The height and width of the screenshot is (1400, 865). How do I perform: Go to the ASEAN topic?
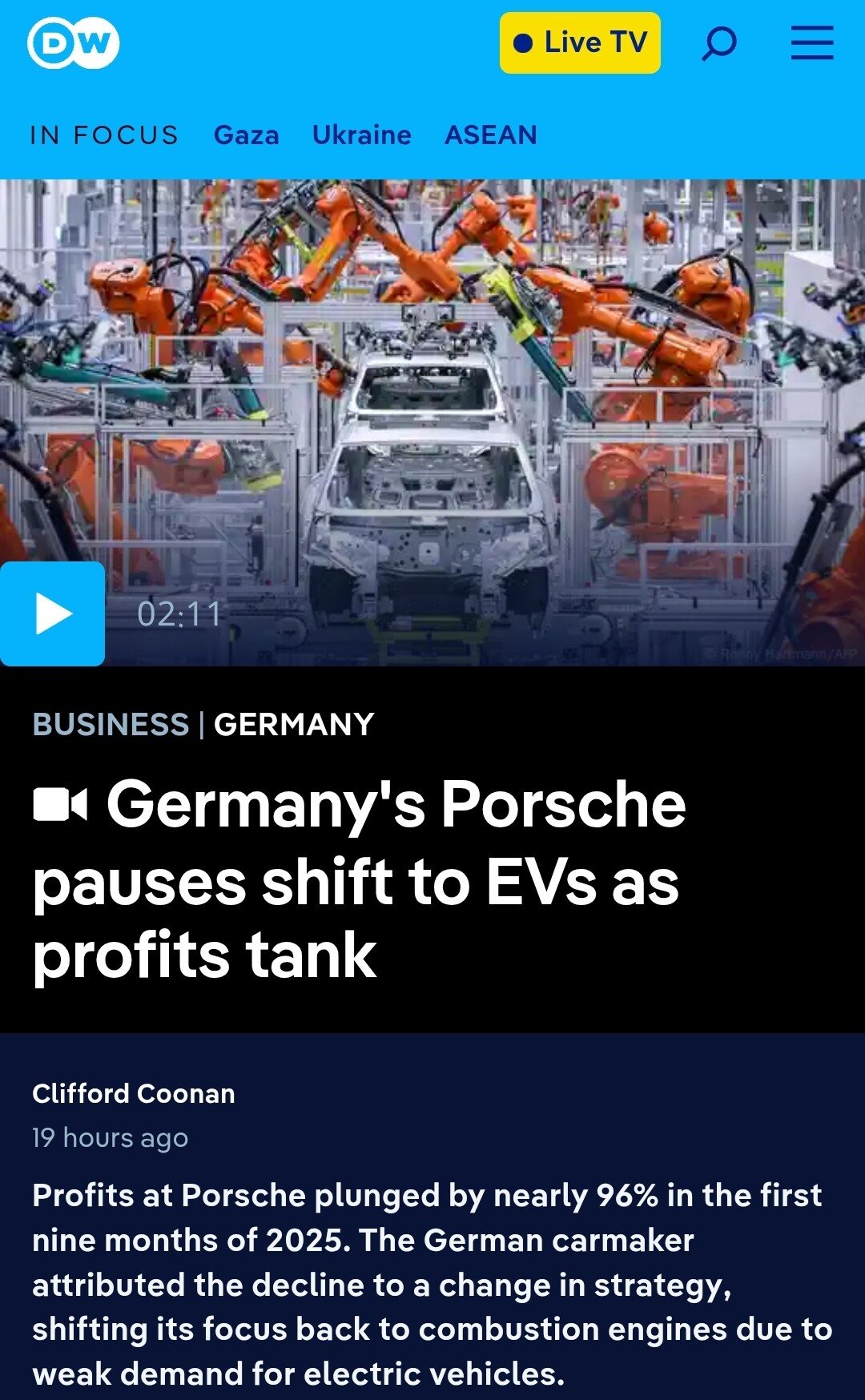490,135
